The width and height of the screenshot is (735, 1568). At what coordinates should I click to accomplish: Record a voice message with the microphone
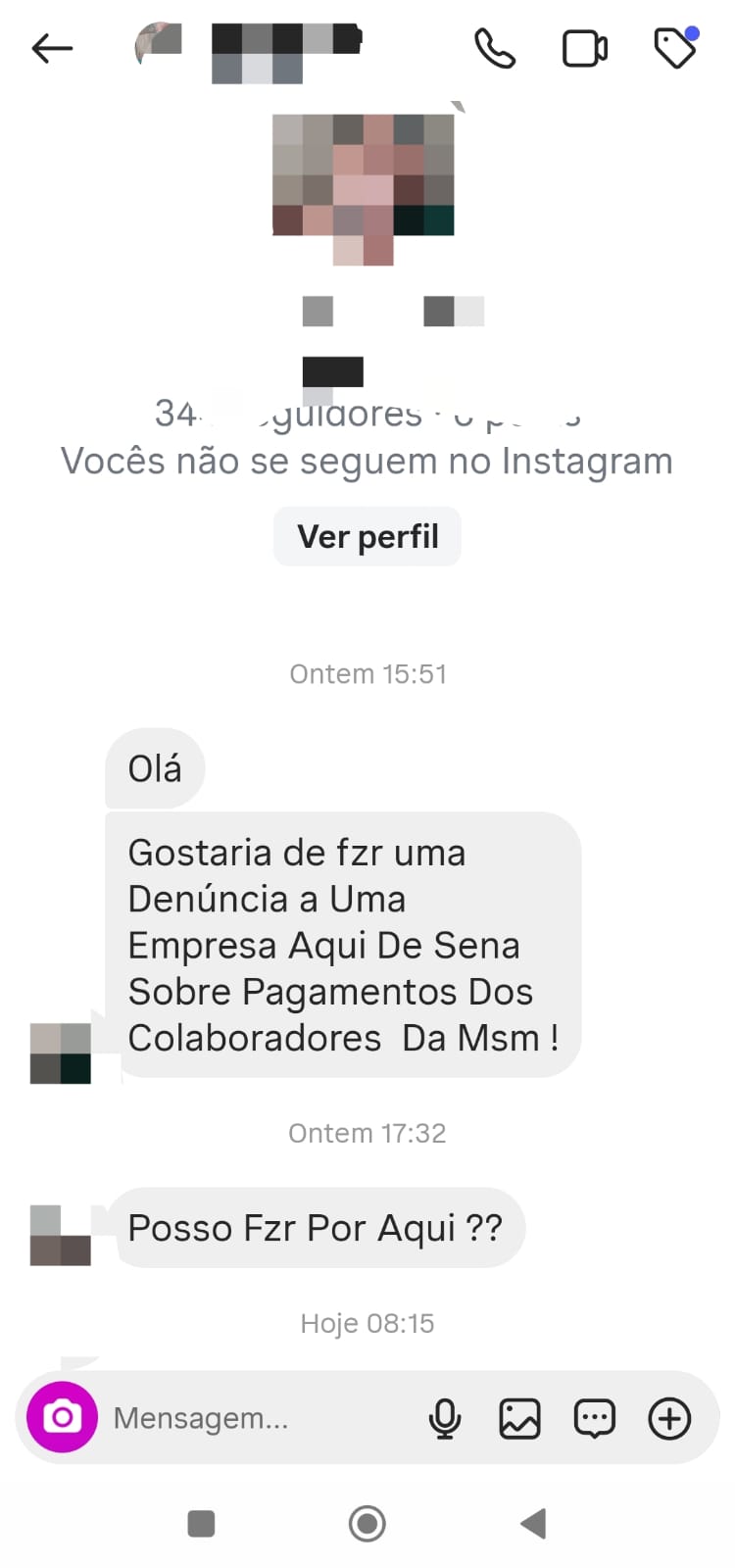pyautogui.click(x=445, y=1418)
